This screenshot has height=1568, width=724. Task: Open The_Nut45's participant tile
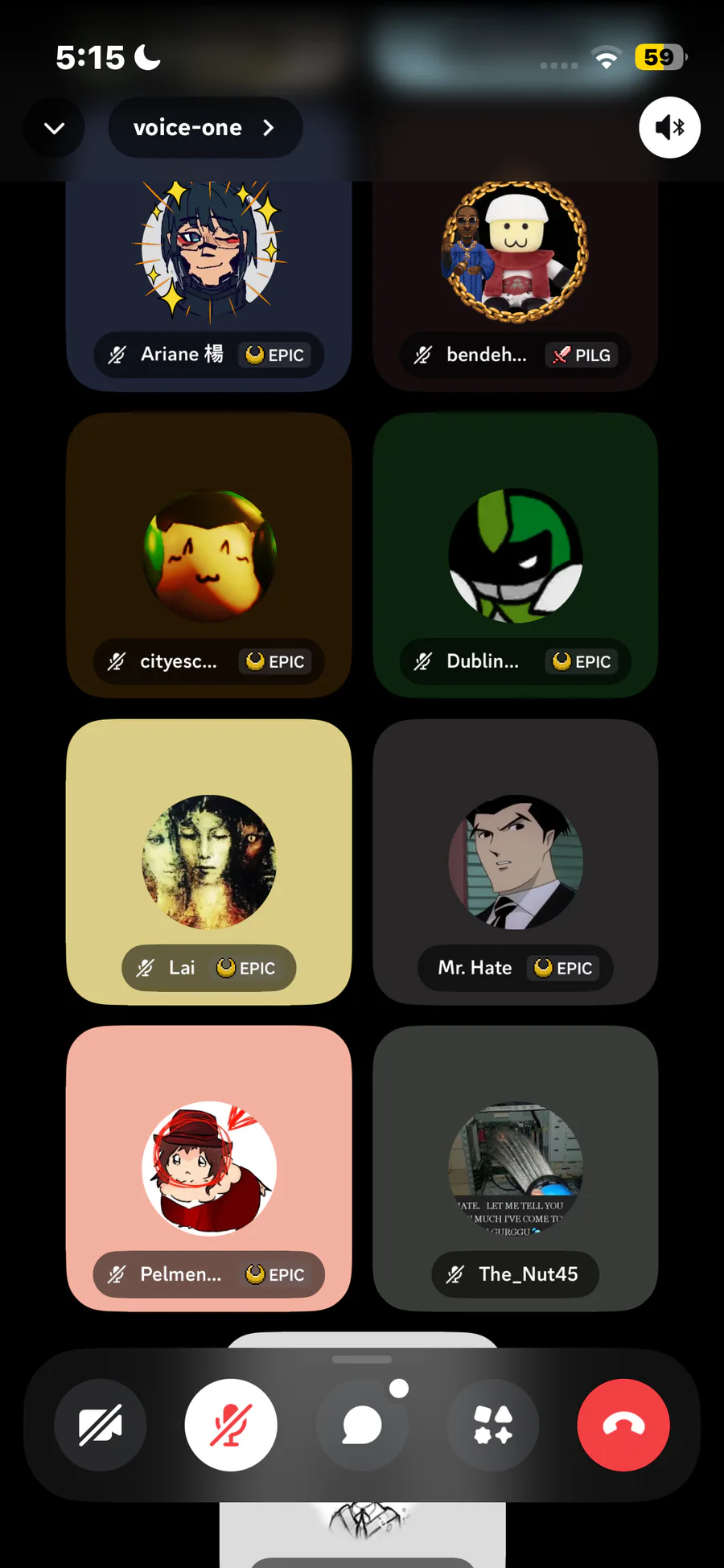pos(515,1167)
